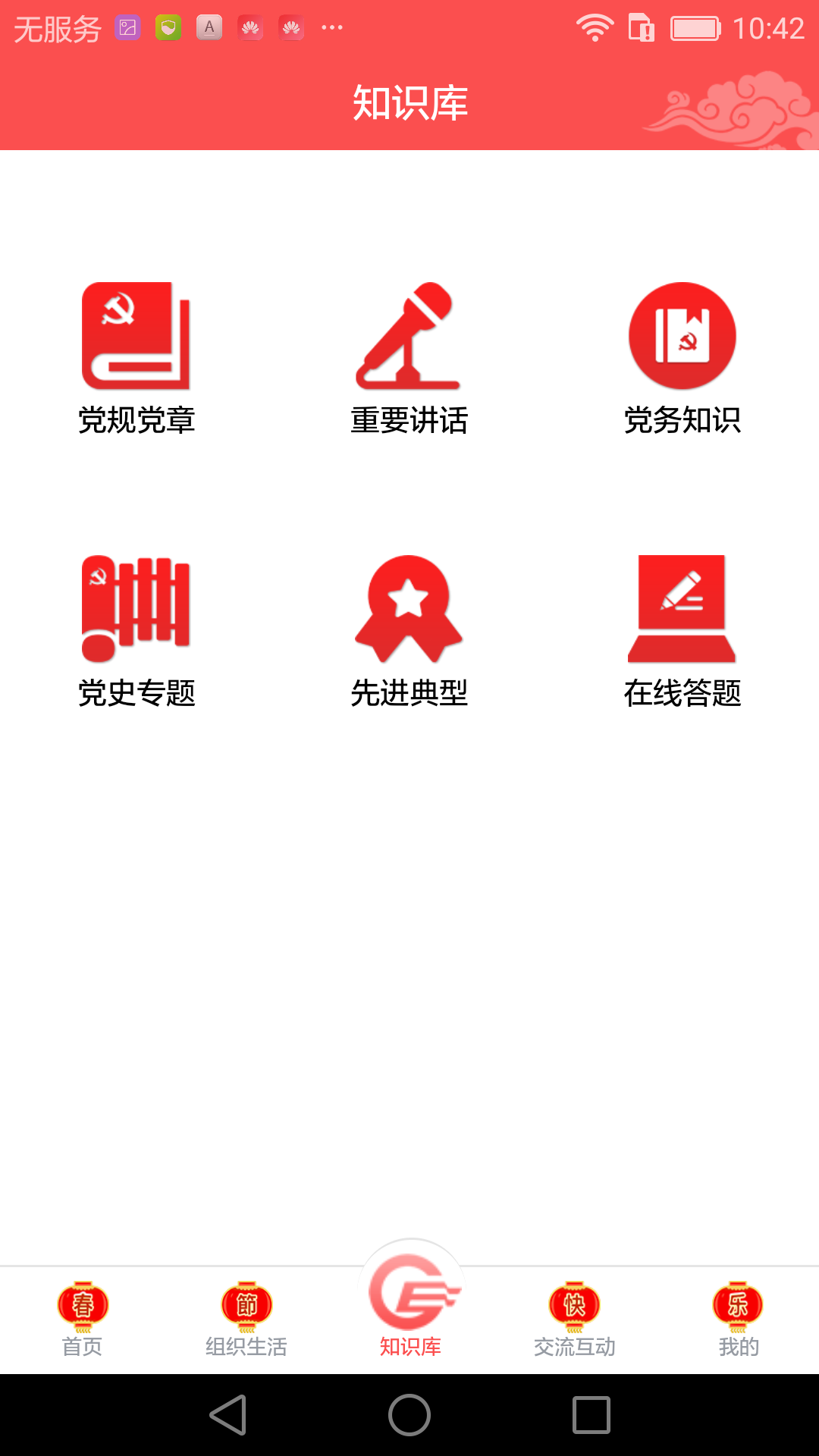
Task: View 先进典型 section
Action: 409,629
